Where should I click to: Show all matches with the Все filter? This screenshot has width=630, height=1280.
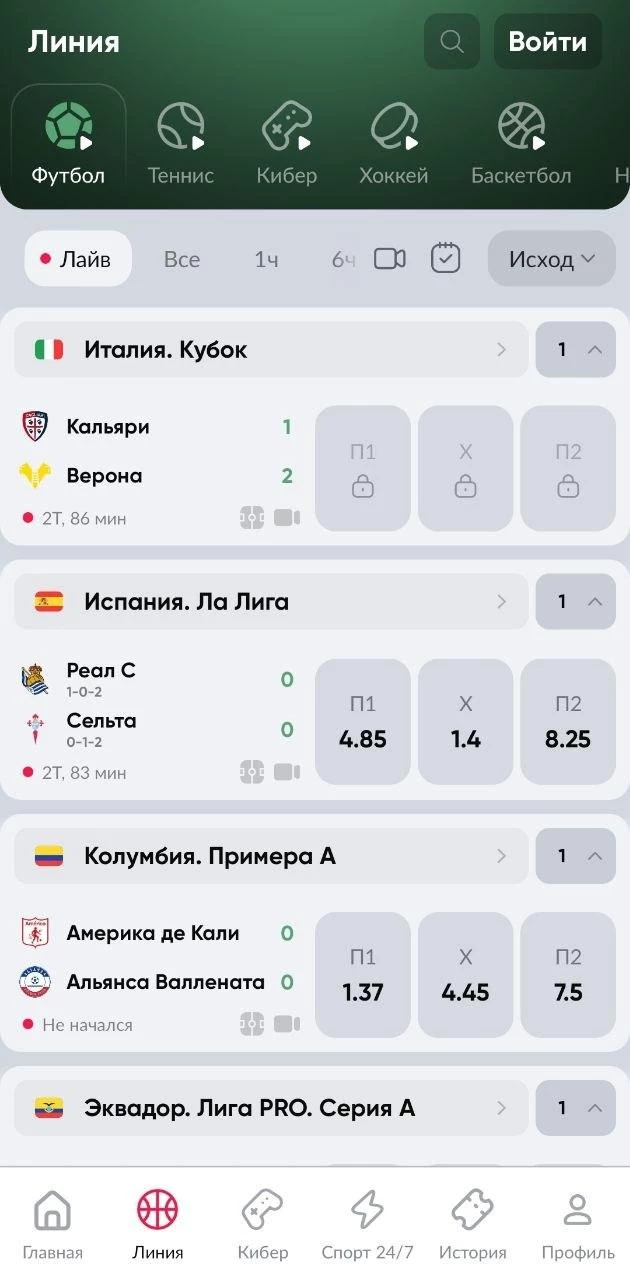[182, 259]
